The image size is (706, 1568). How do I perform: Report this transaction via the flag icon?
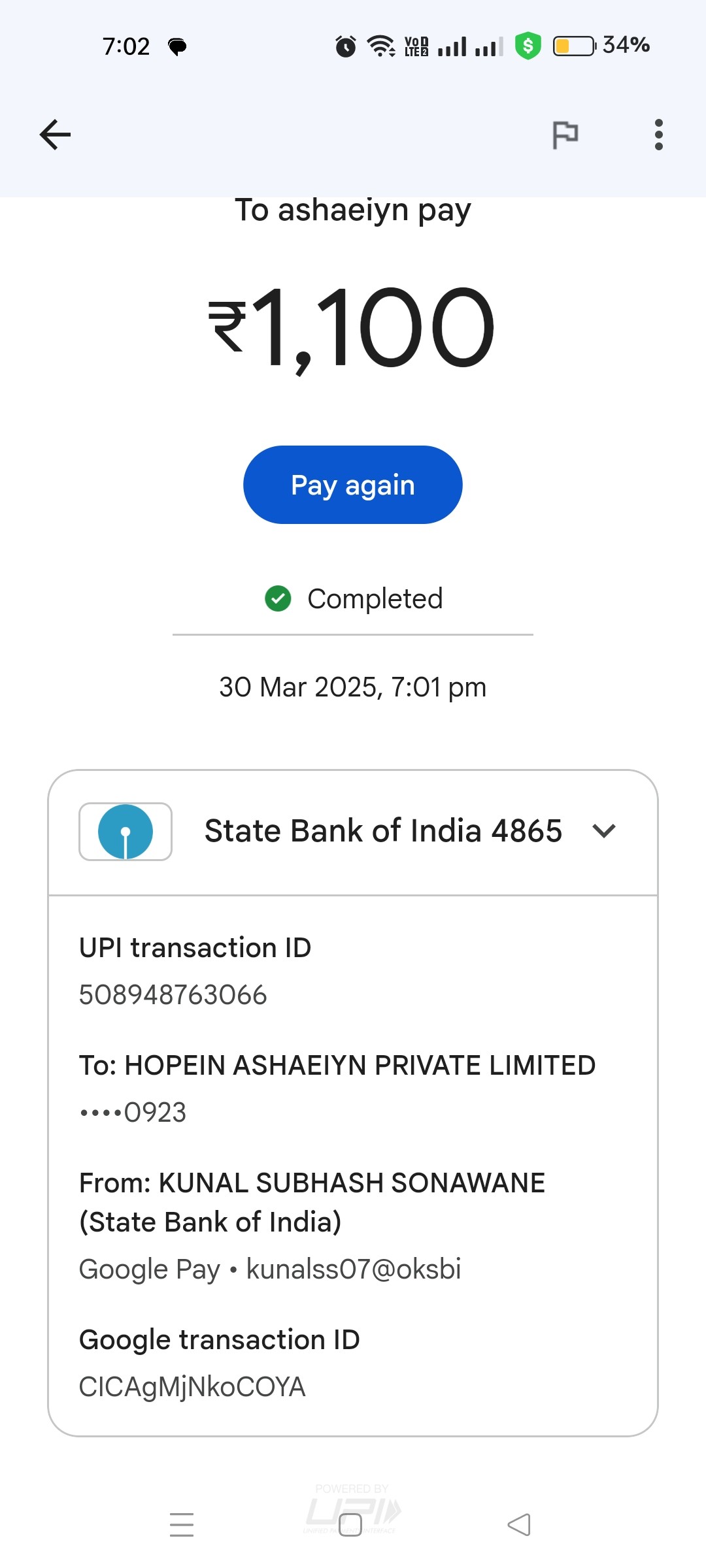(565, 135)
